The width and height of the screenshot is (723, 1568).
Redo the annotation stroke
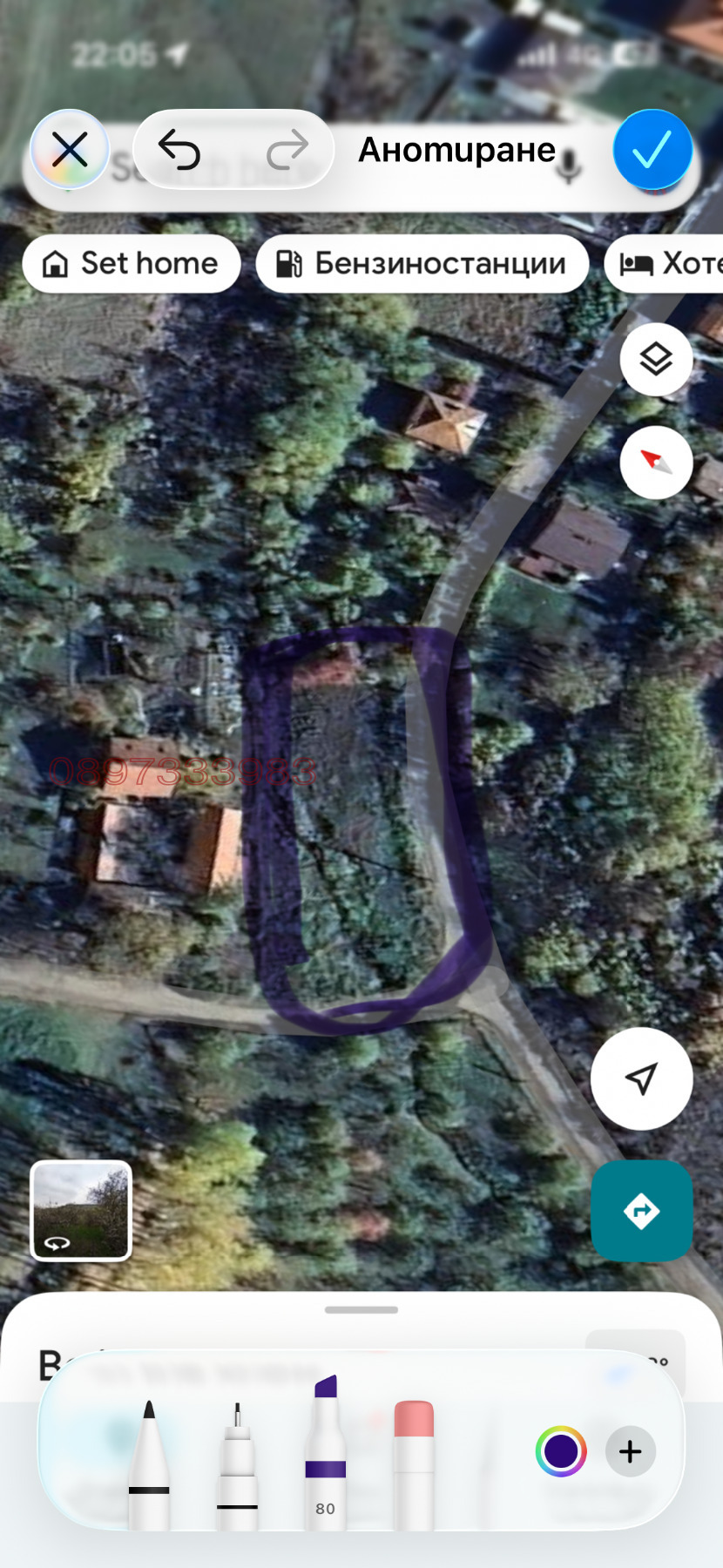click(287, 149)
